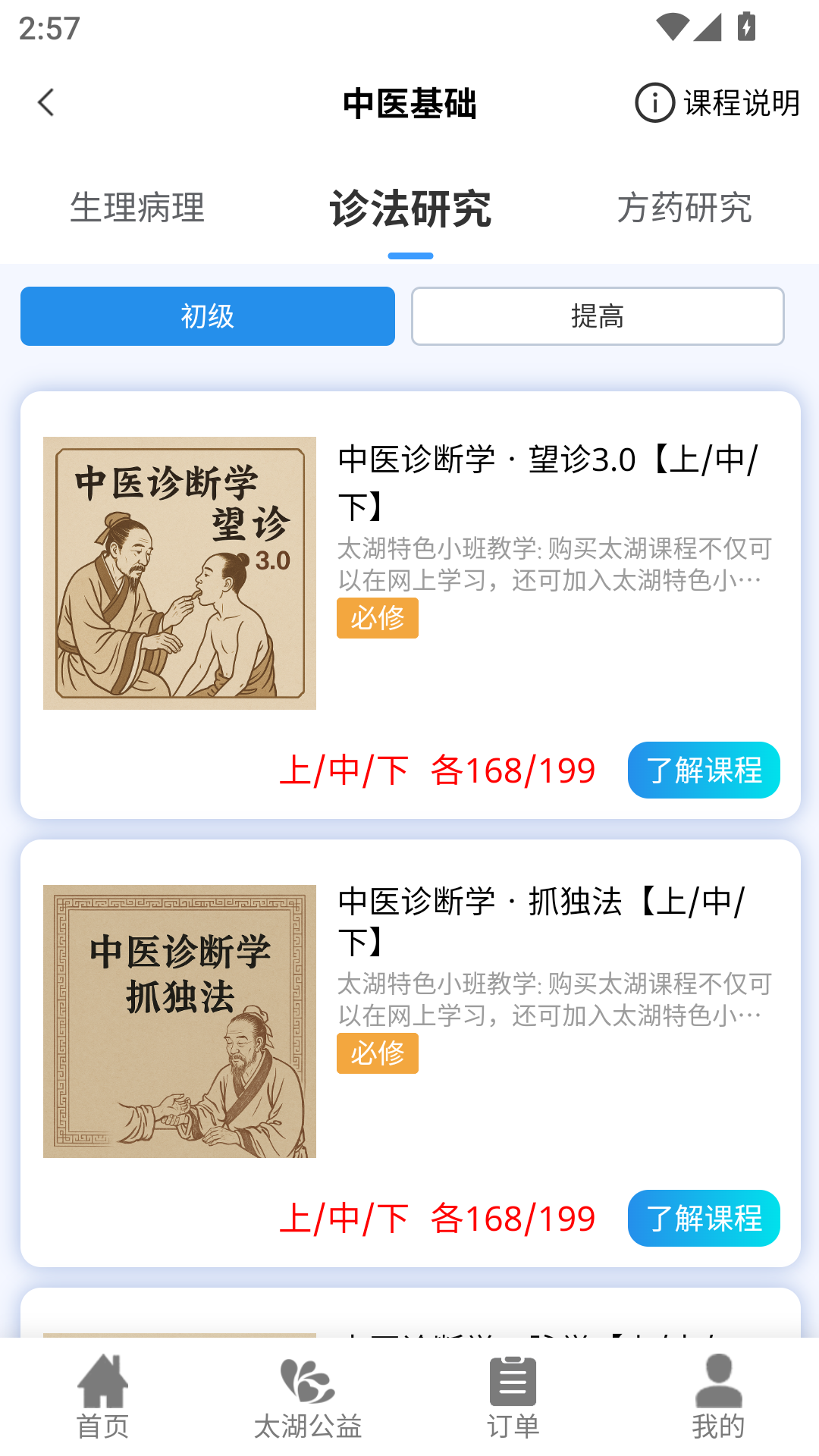Screen dimensions: 819x1456
Task: Go to the 首页 home tab
Action: pyautogui.click(x=102, y=1398)
